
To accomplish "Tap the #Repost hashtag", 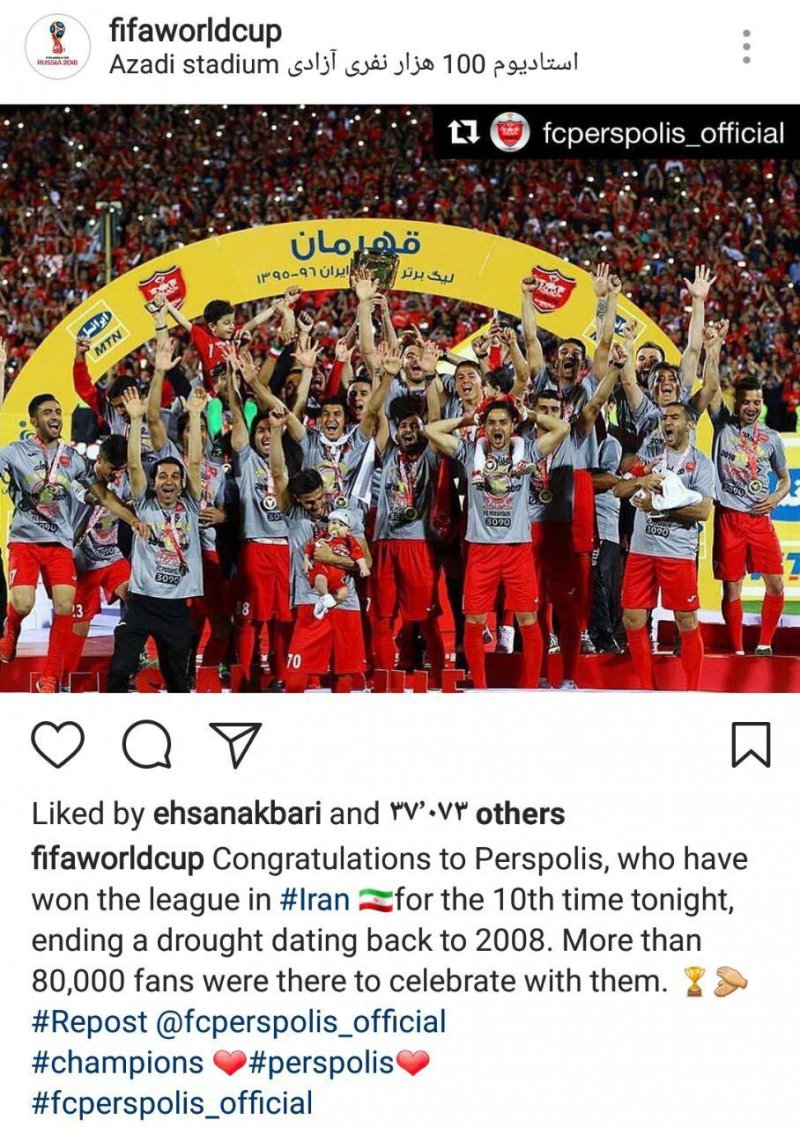I will tap(88, 1022).
